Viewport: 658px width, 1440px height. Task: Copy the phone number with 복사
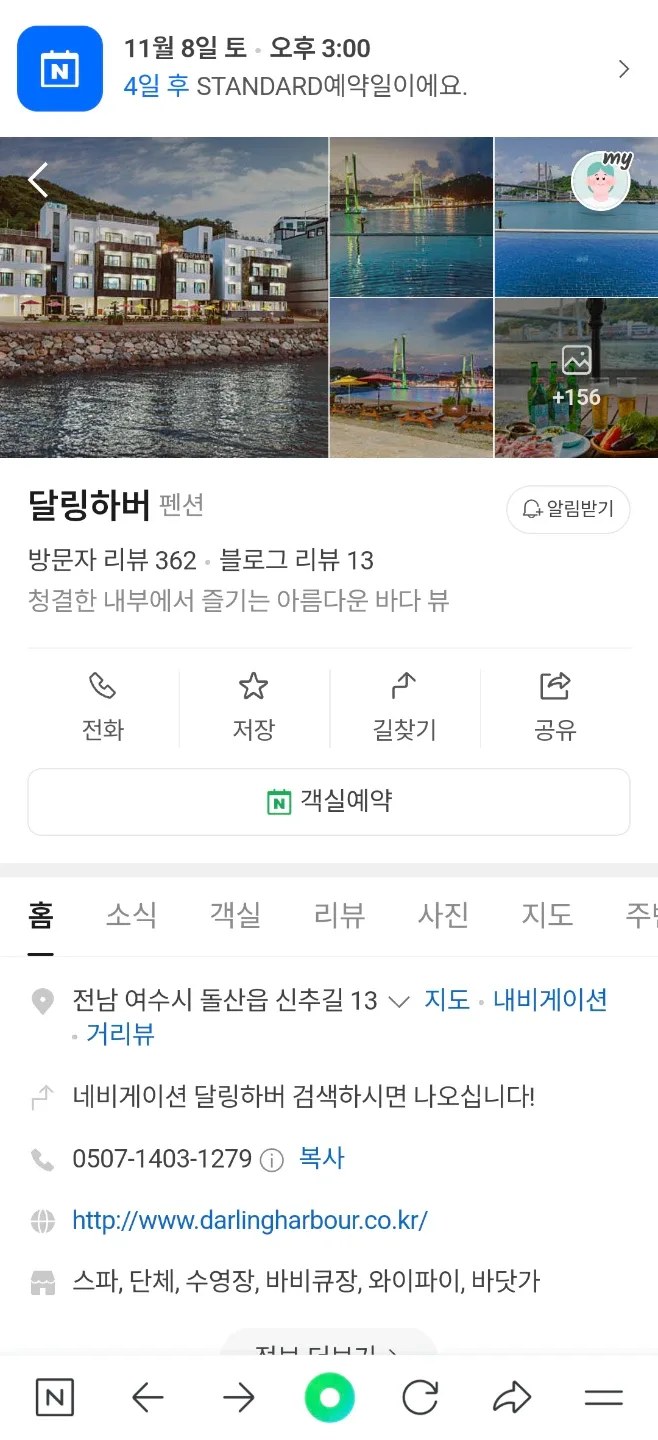pyautogui.click(x=322, y=1159)
